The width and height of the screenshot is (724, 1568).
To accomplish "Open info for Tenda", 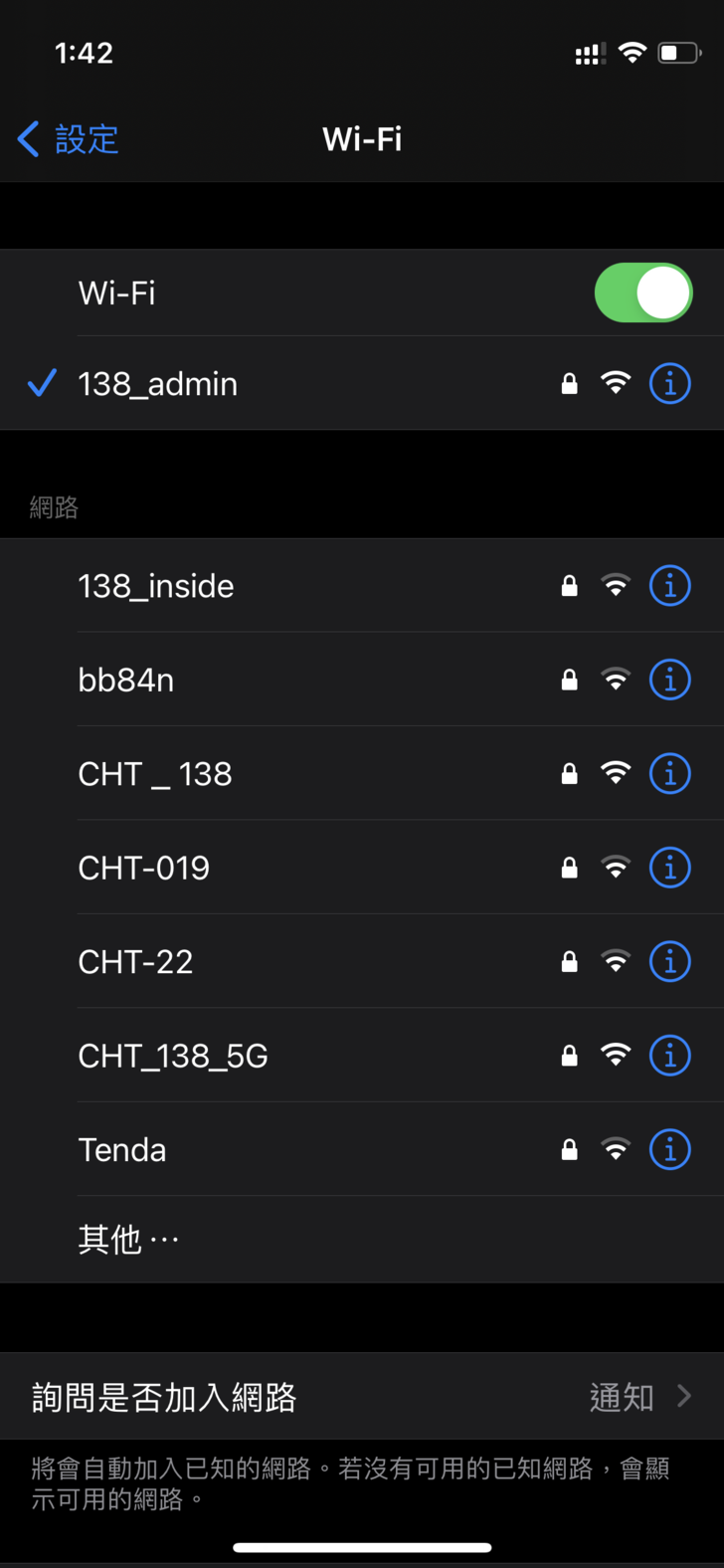I will click(669, 1149).
